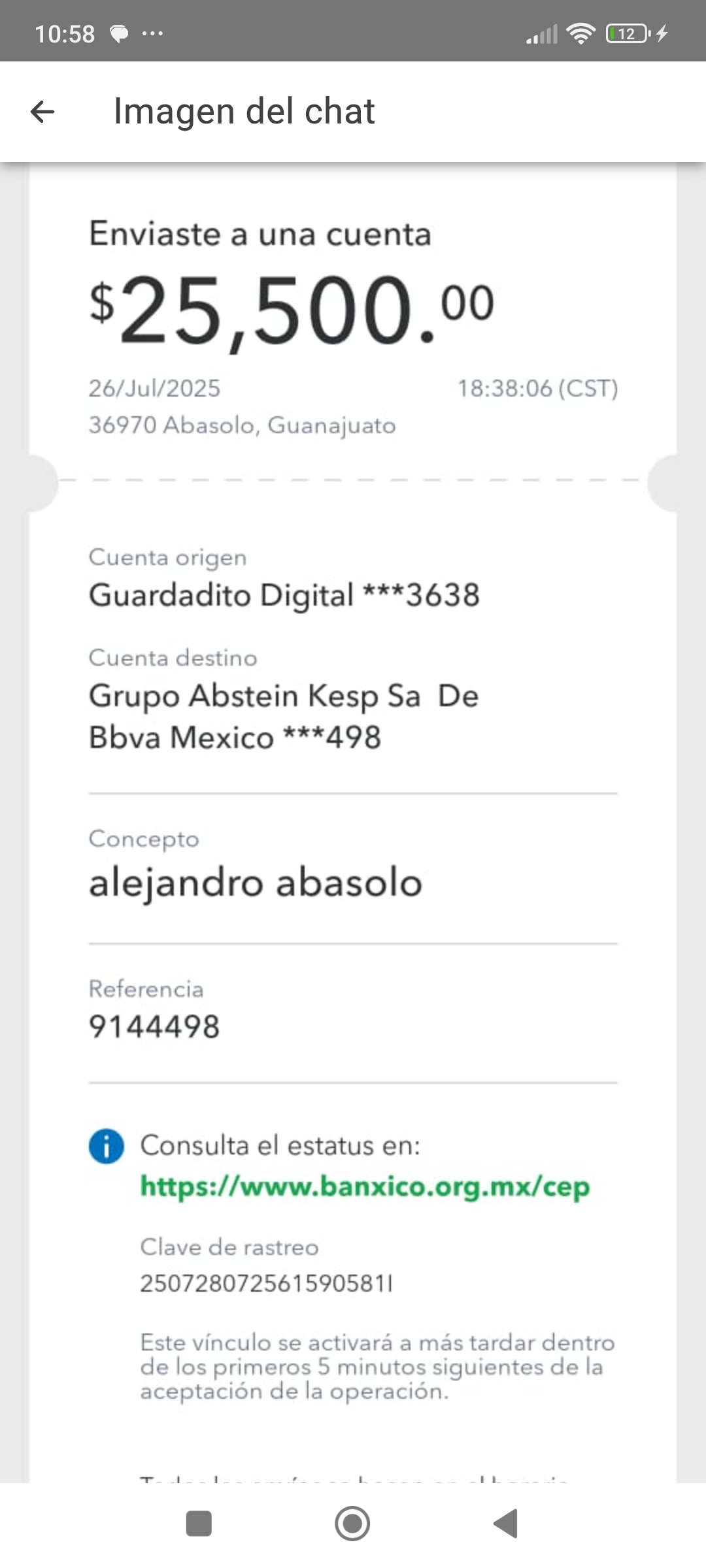Go to the home screen

click(x=352, y=1524)
